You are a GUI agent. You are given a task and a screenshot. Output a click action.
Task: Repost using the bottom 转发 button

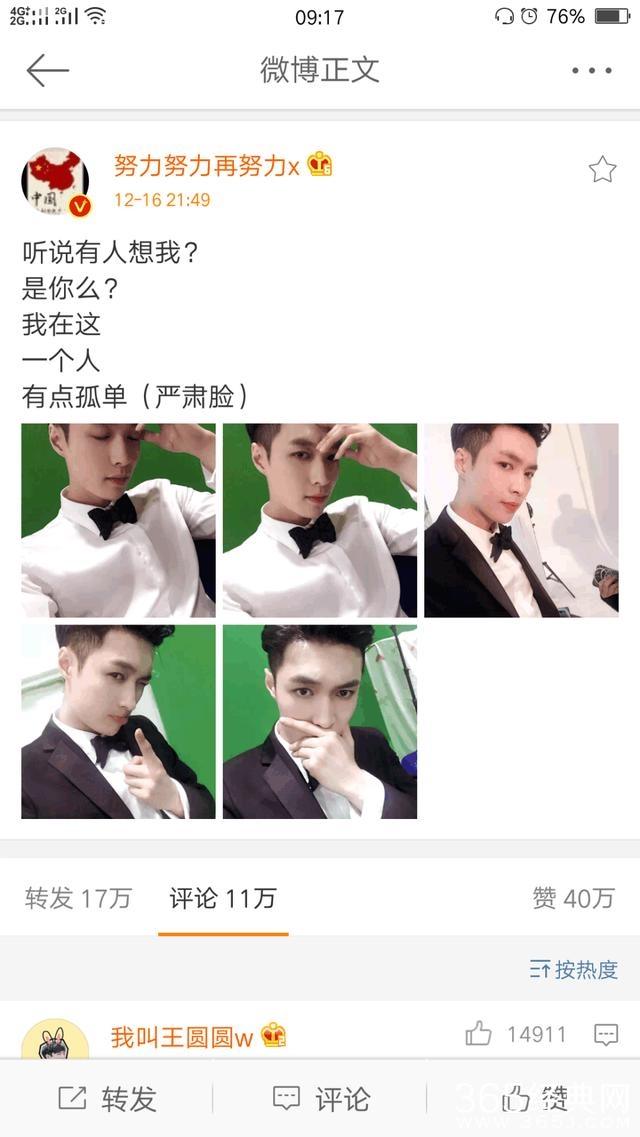(x=107, y=1099)
